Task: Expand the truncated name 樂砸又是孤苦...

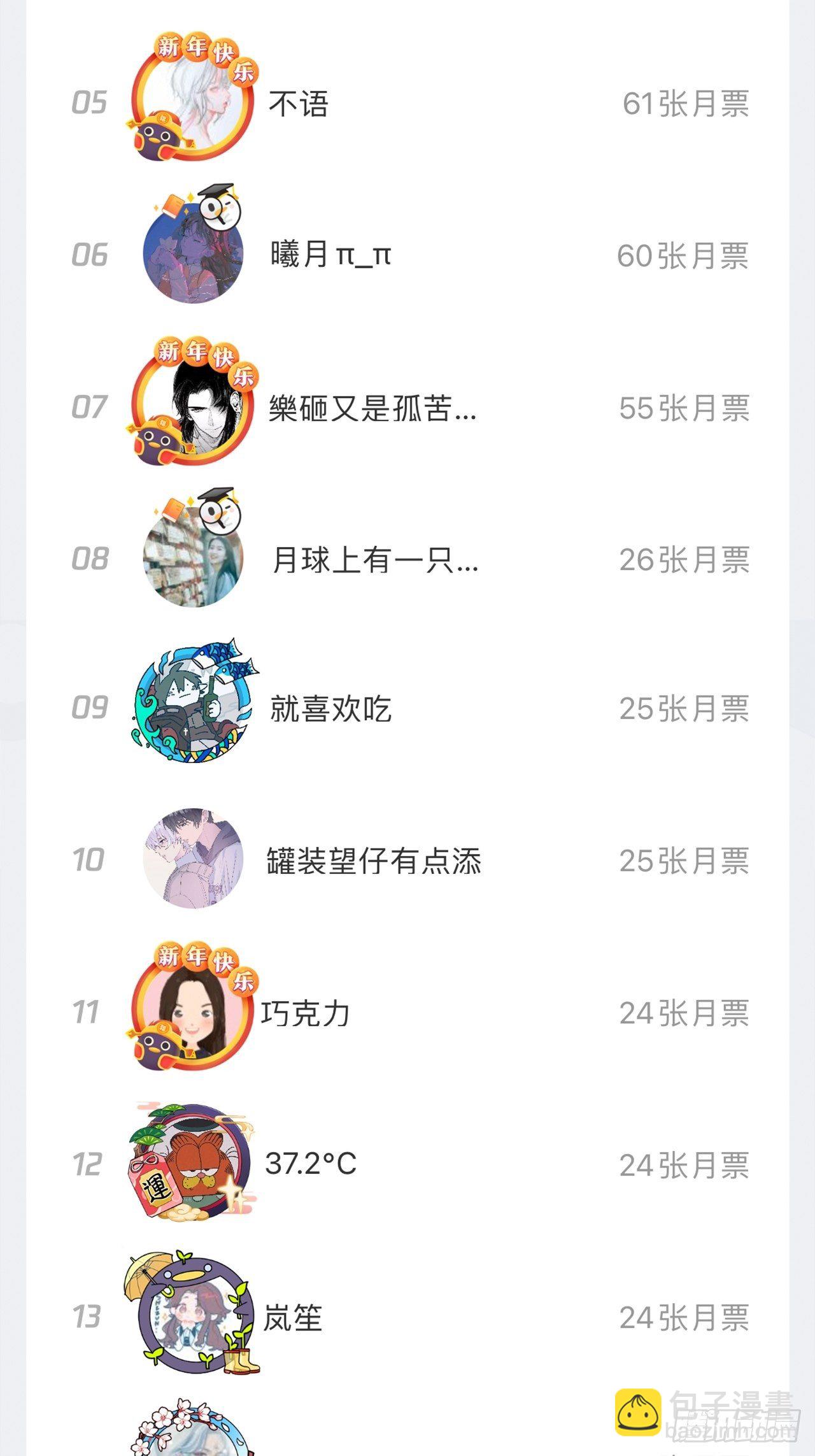Action: coord(372,411)
